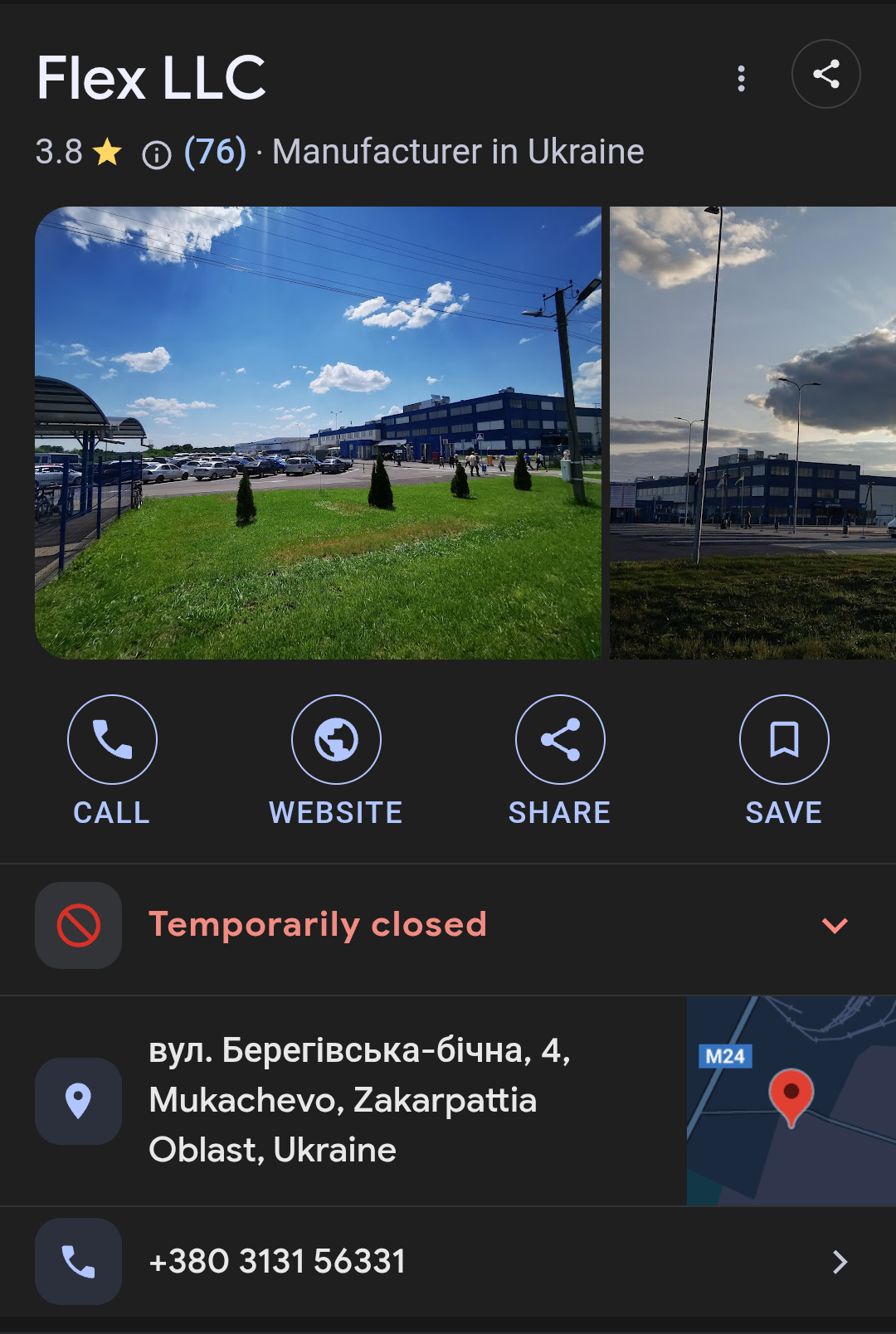This screenshot has width=896, height=1334.
Task: Open the three-dot overflow menu
Action: coord(741,79)
